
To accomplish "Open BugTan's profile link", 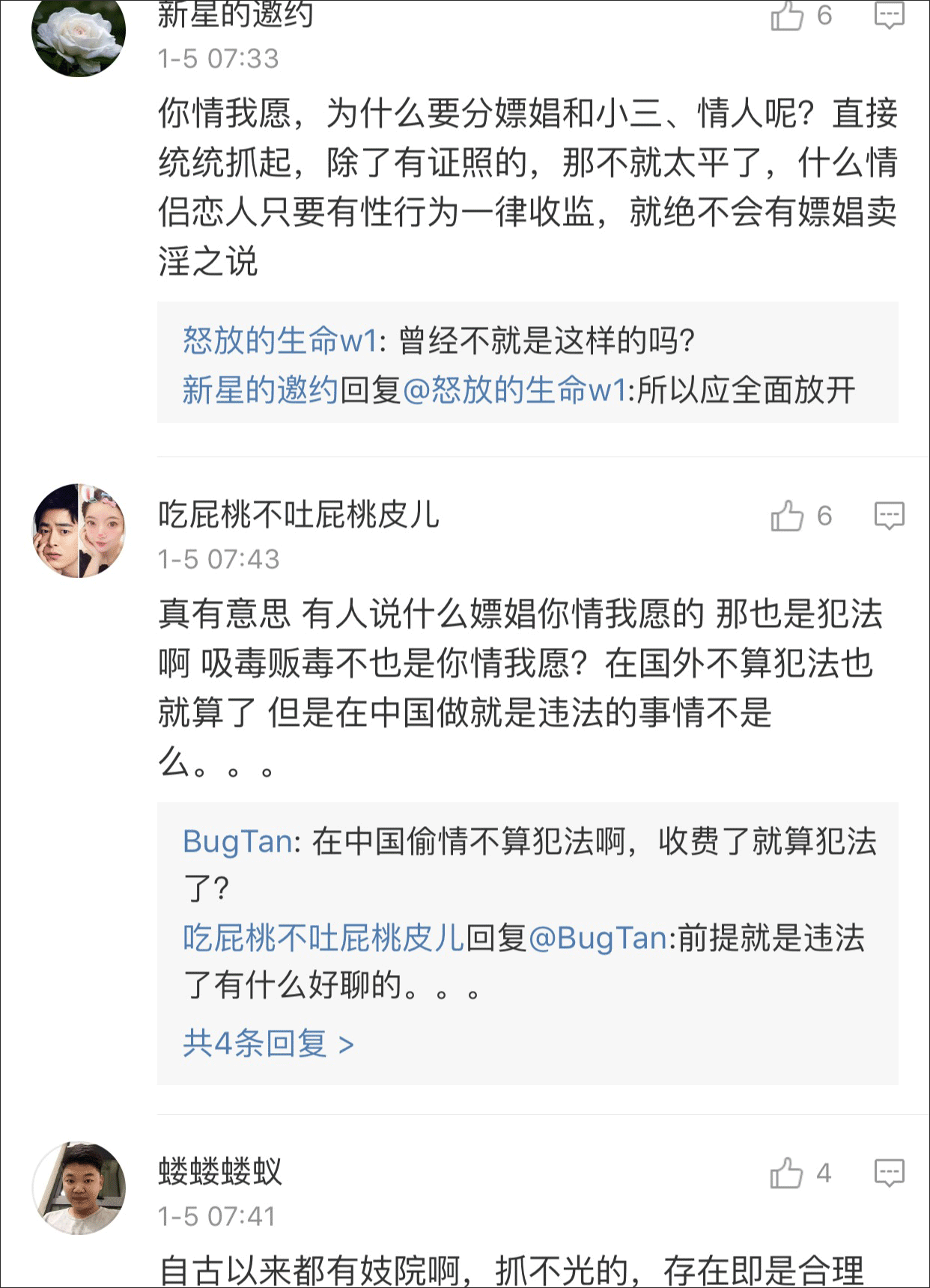I will [237, 842].
